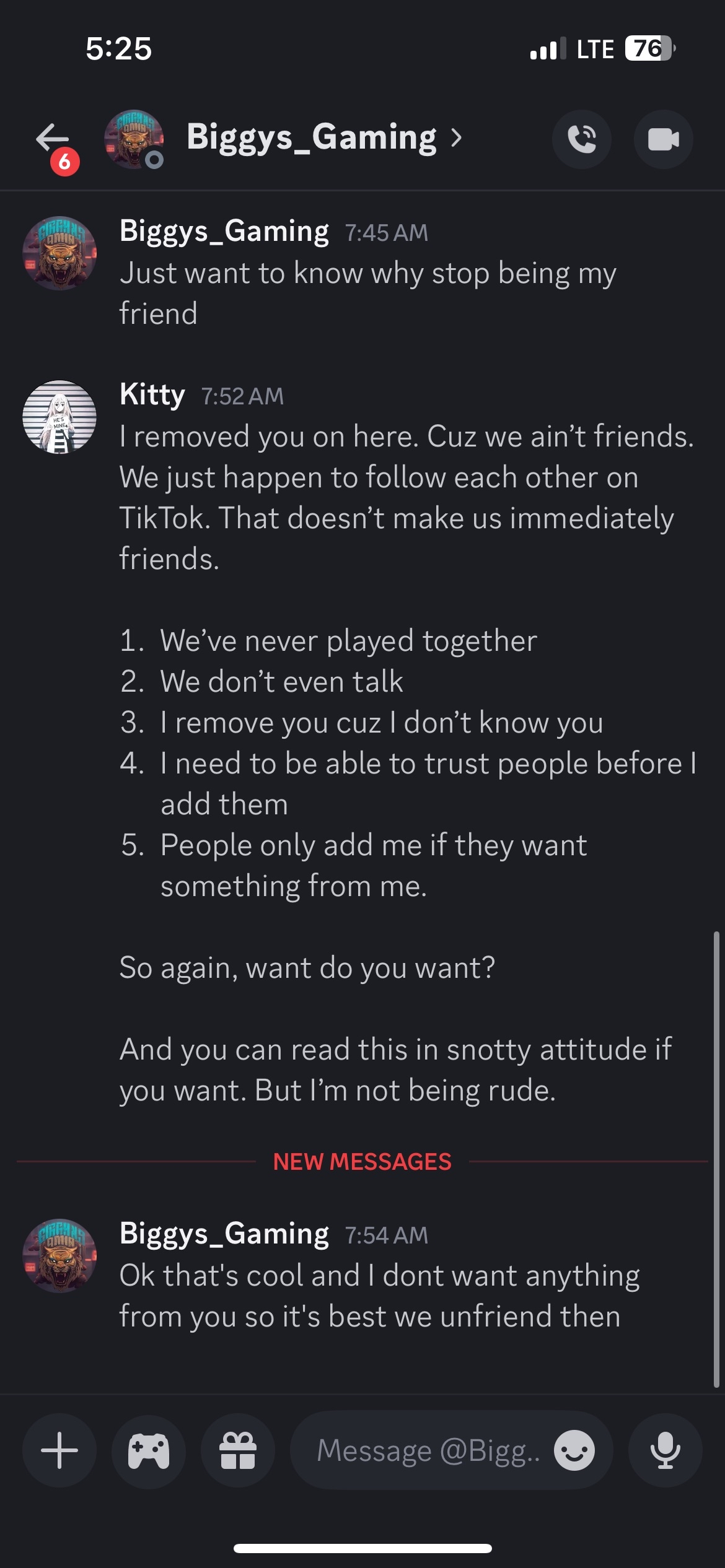Open Biggys_Gaming profile from header name
Image resolution: width=725 pixels, height=1568 pixels.
(312, 137)
